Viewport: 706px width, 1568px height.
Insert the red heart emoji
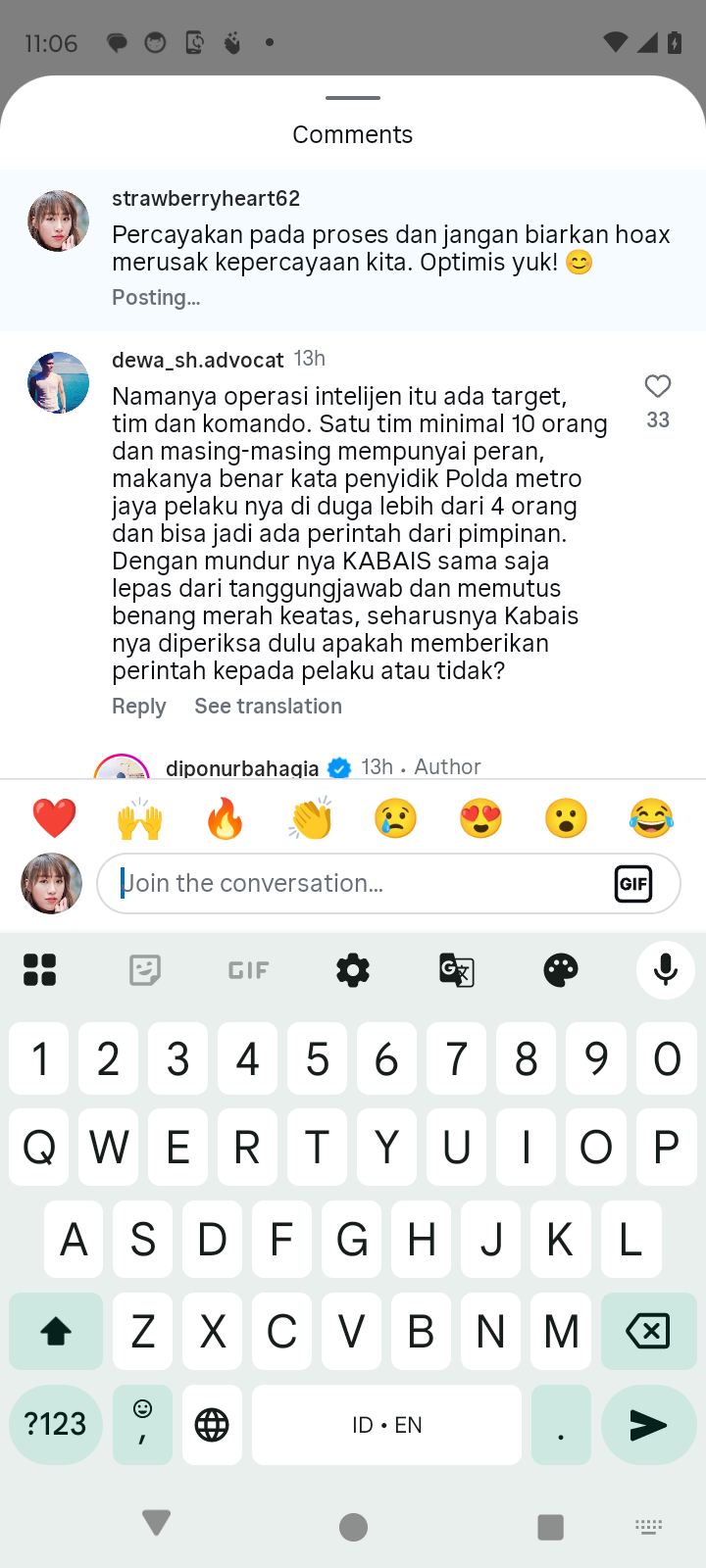pos(55,818)
